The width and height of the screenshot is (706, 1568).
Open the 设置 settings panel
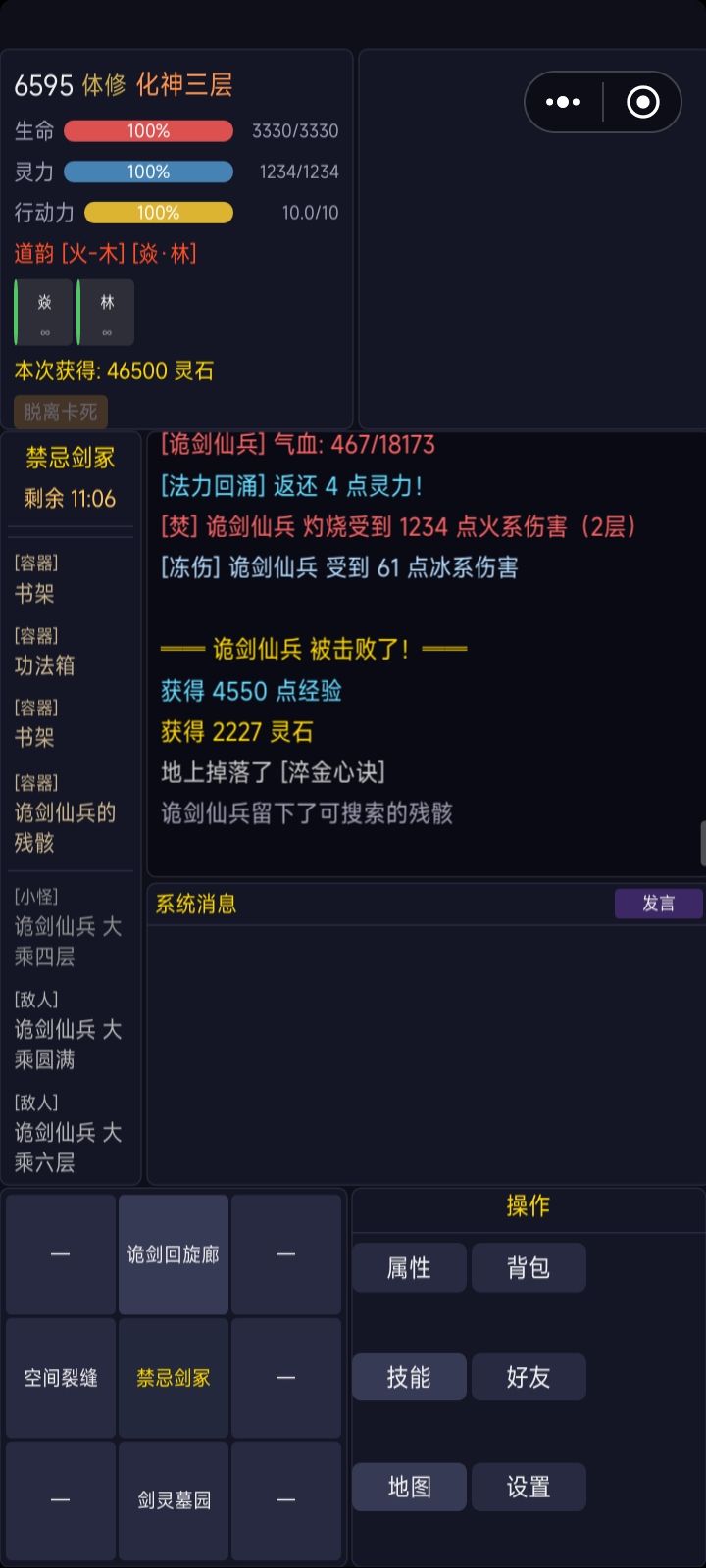[x=529, y=1486]
